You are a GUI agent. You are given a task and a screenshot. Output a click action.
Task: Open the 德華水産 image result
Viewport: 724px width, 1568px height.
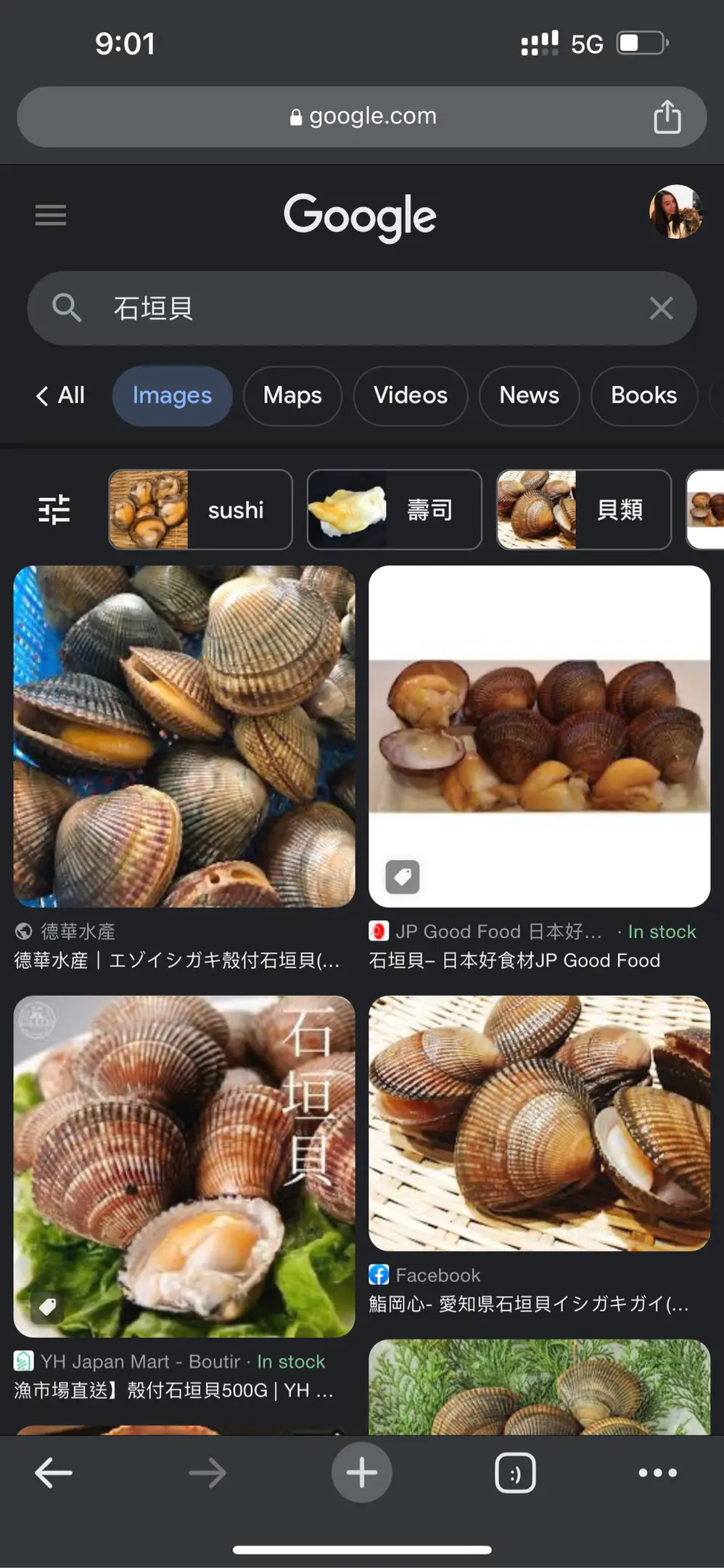[x=184, y=736]
